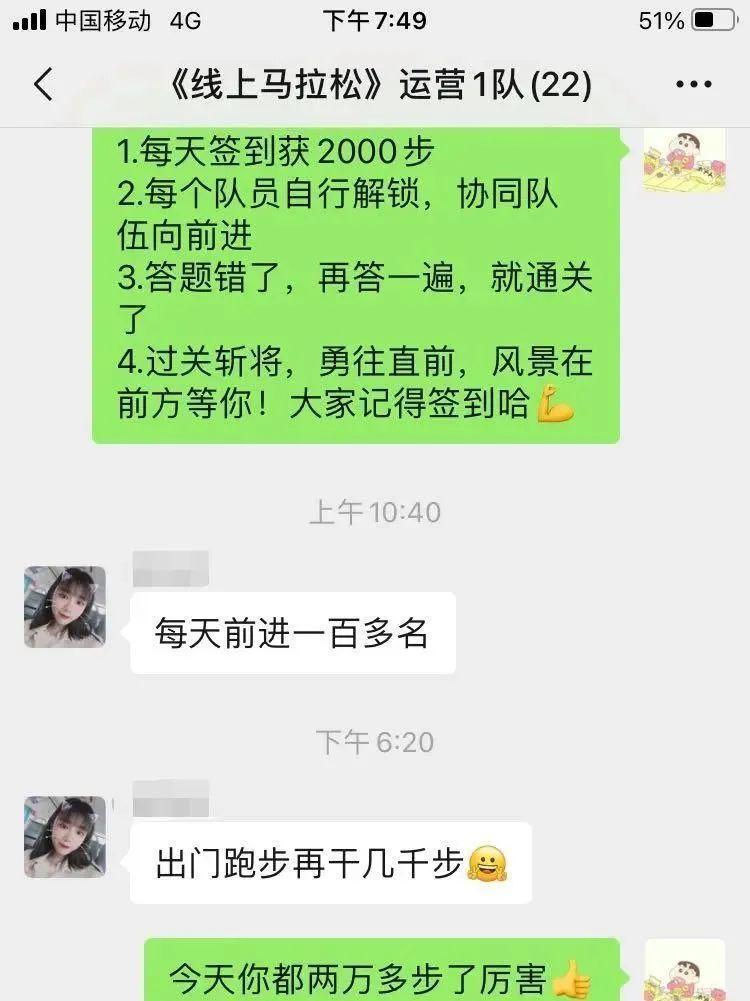Tap avatar beside "今天你都两万多步了厉害" message
Screen dimensions: 750x1001
pos(684,970)
